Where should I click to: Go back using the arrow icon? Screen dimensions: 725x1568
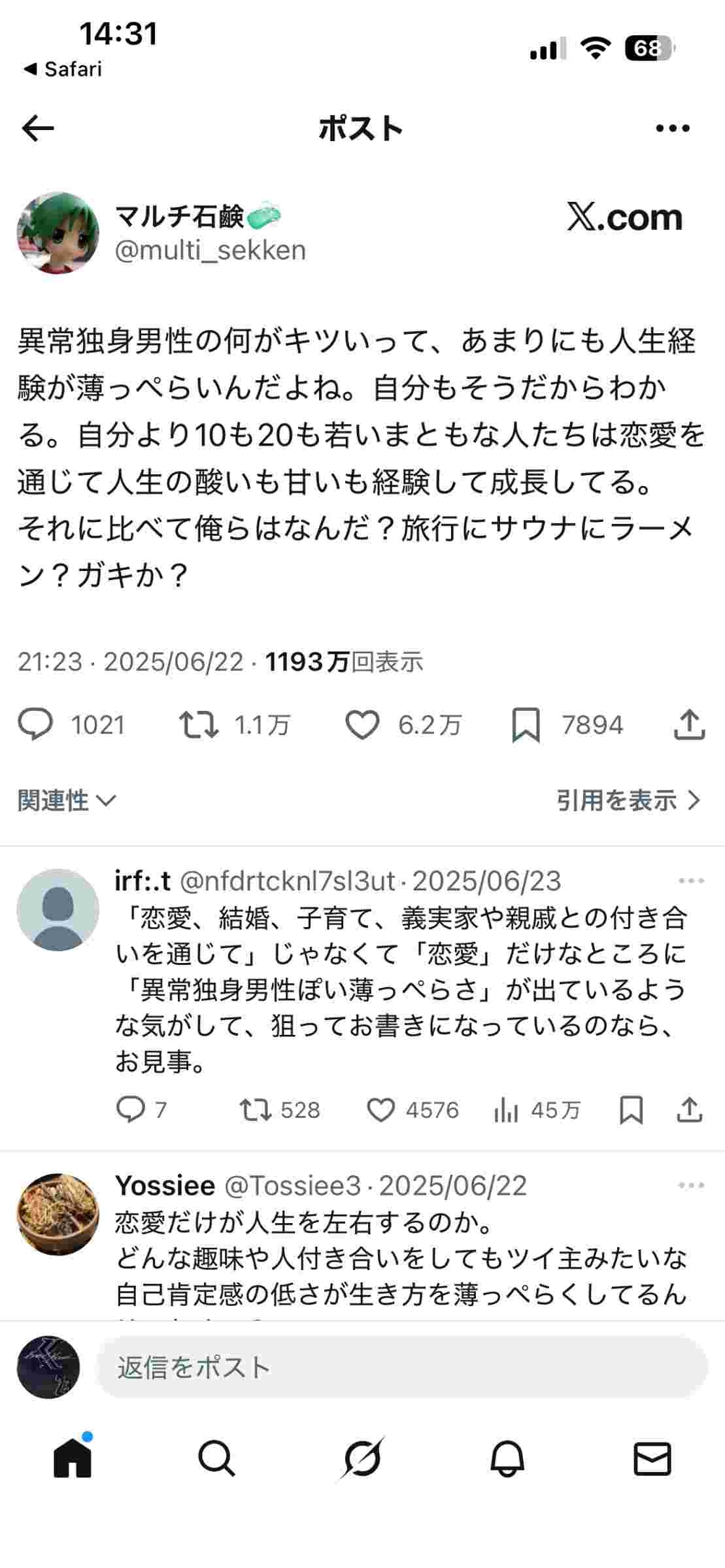(38, 129)
